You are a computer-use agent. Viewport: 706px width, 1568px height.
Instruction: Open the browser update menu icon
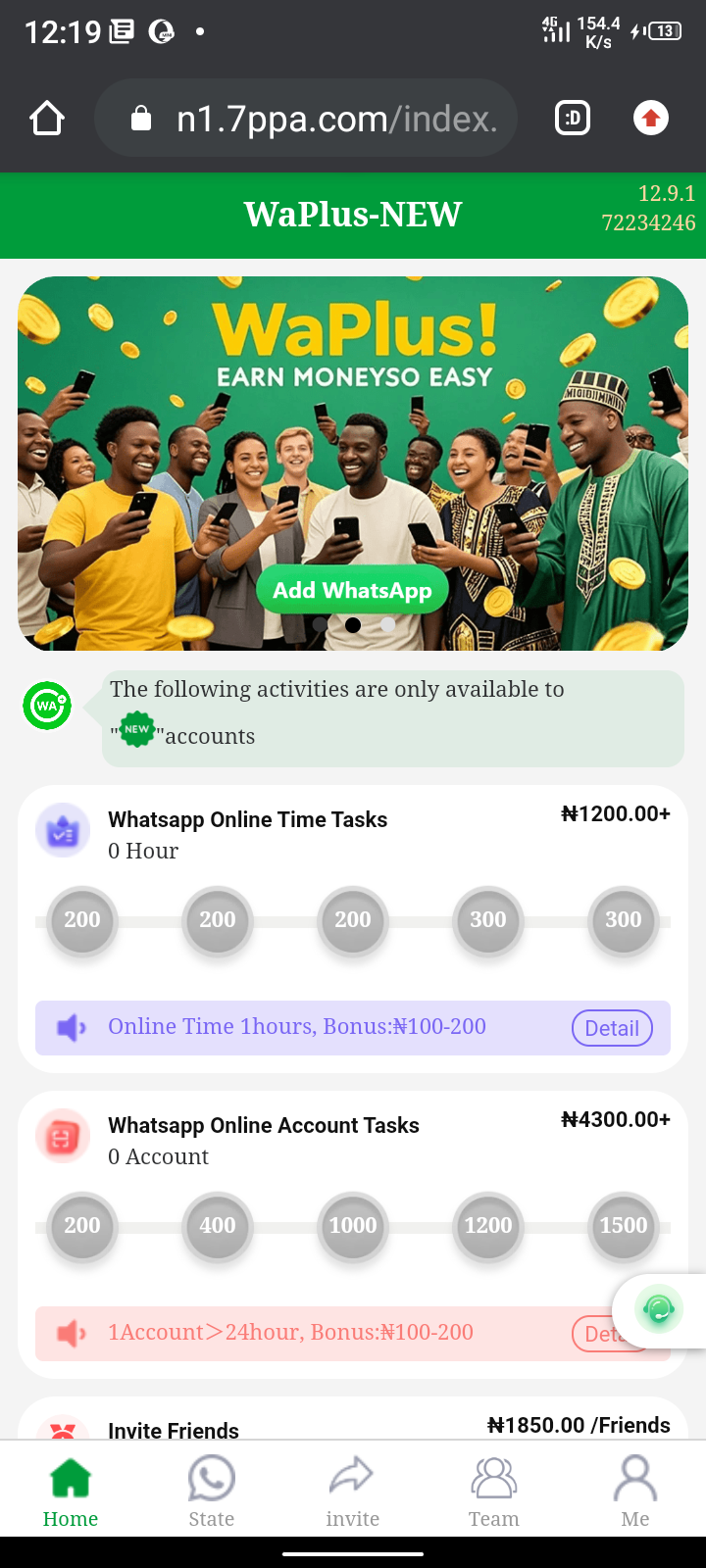(x=650, y=119)
